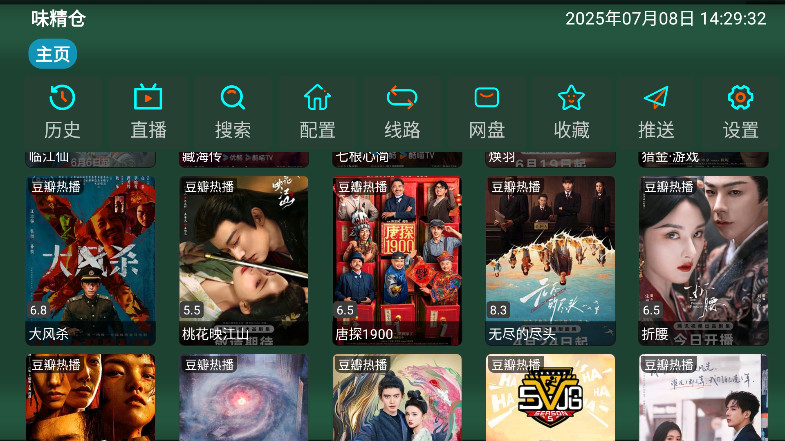This screenshot has width=785, height=441.
Task: Open the 折腰 drama card
Action: click(x=704, y=260)
